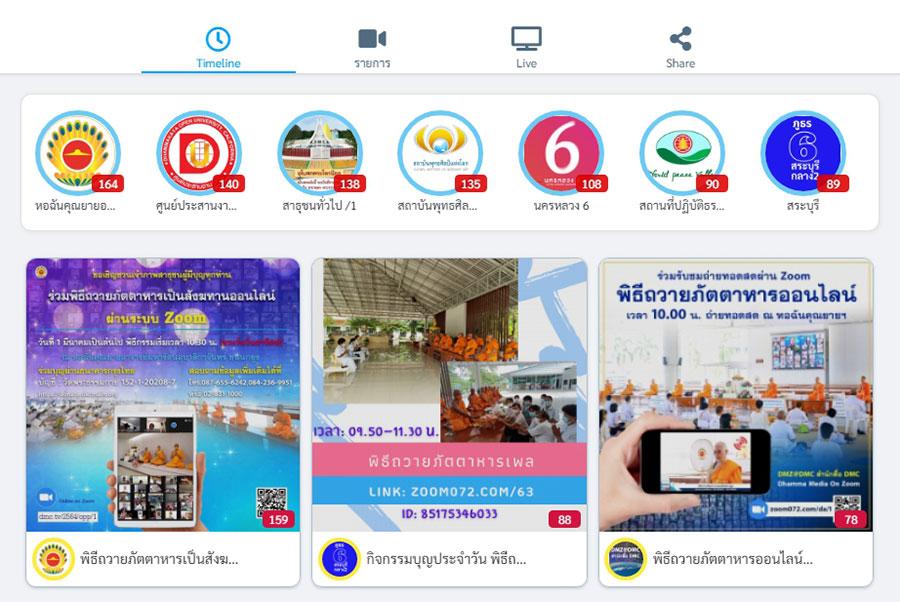Image resolution: width=900 pixels, height=602 pixels.
Task: Select the สาธุชนทั่วไป /1 channel
Action: (319, 153)
